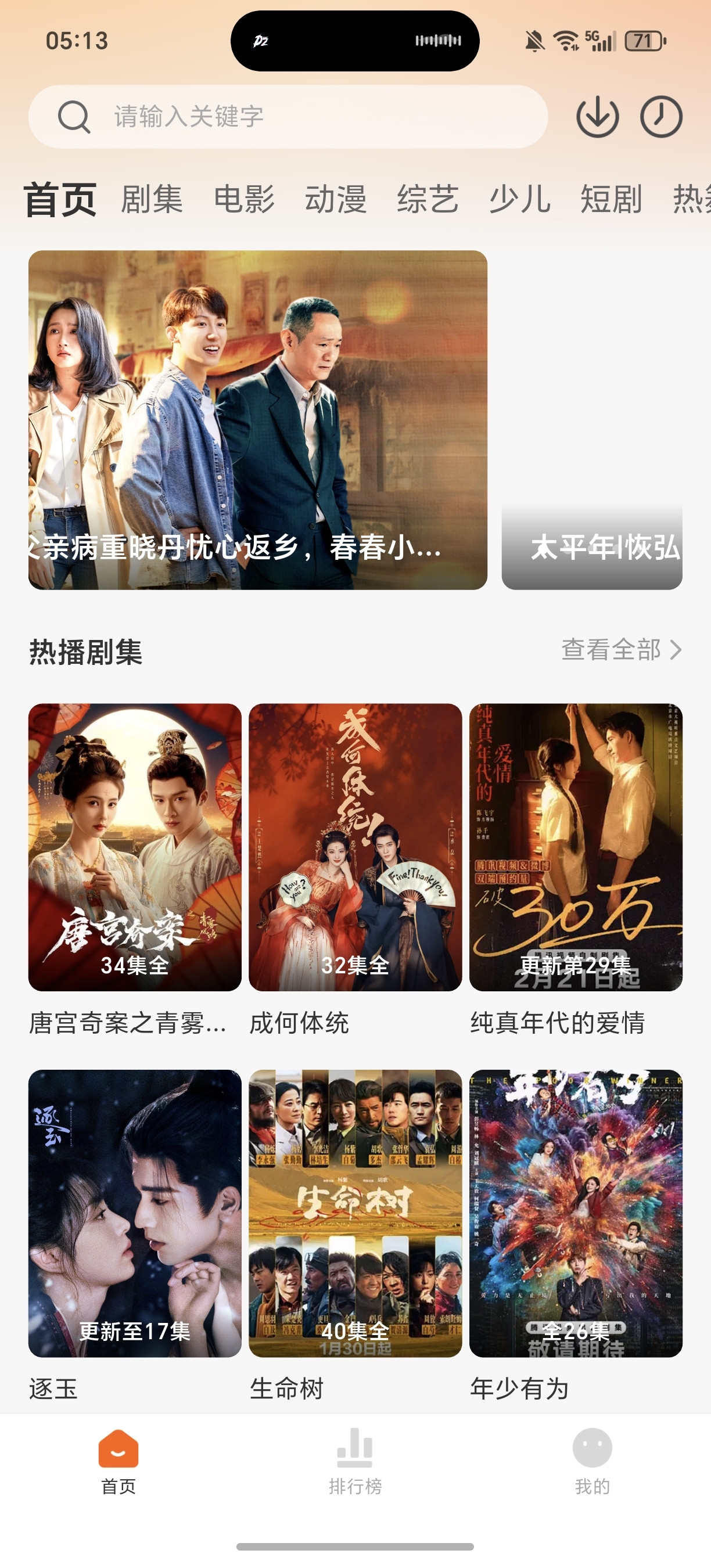Open the drama 成何体统

(355, 847)
